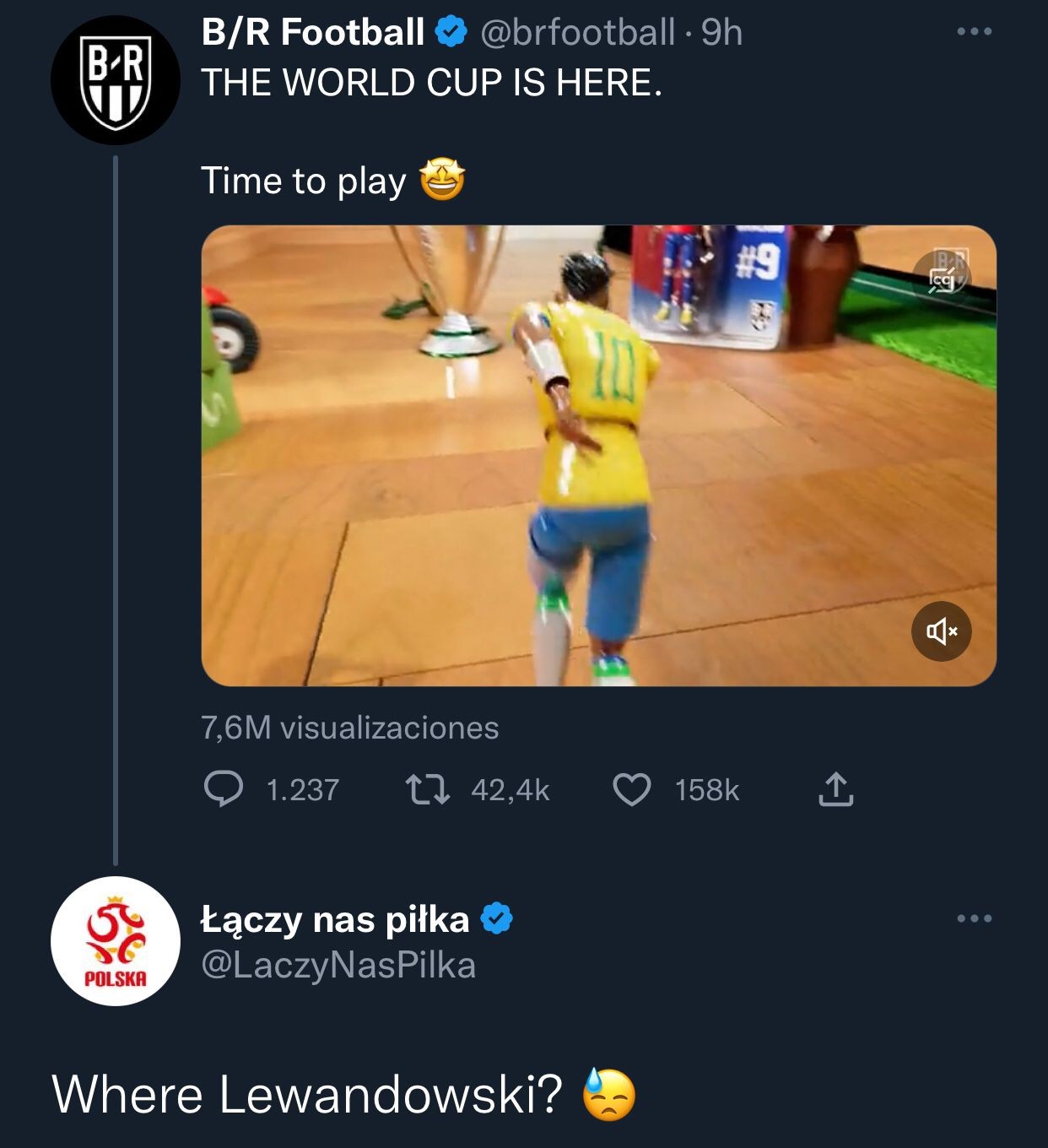Open B/R Football's profile picture

click(116, 80)
